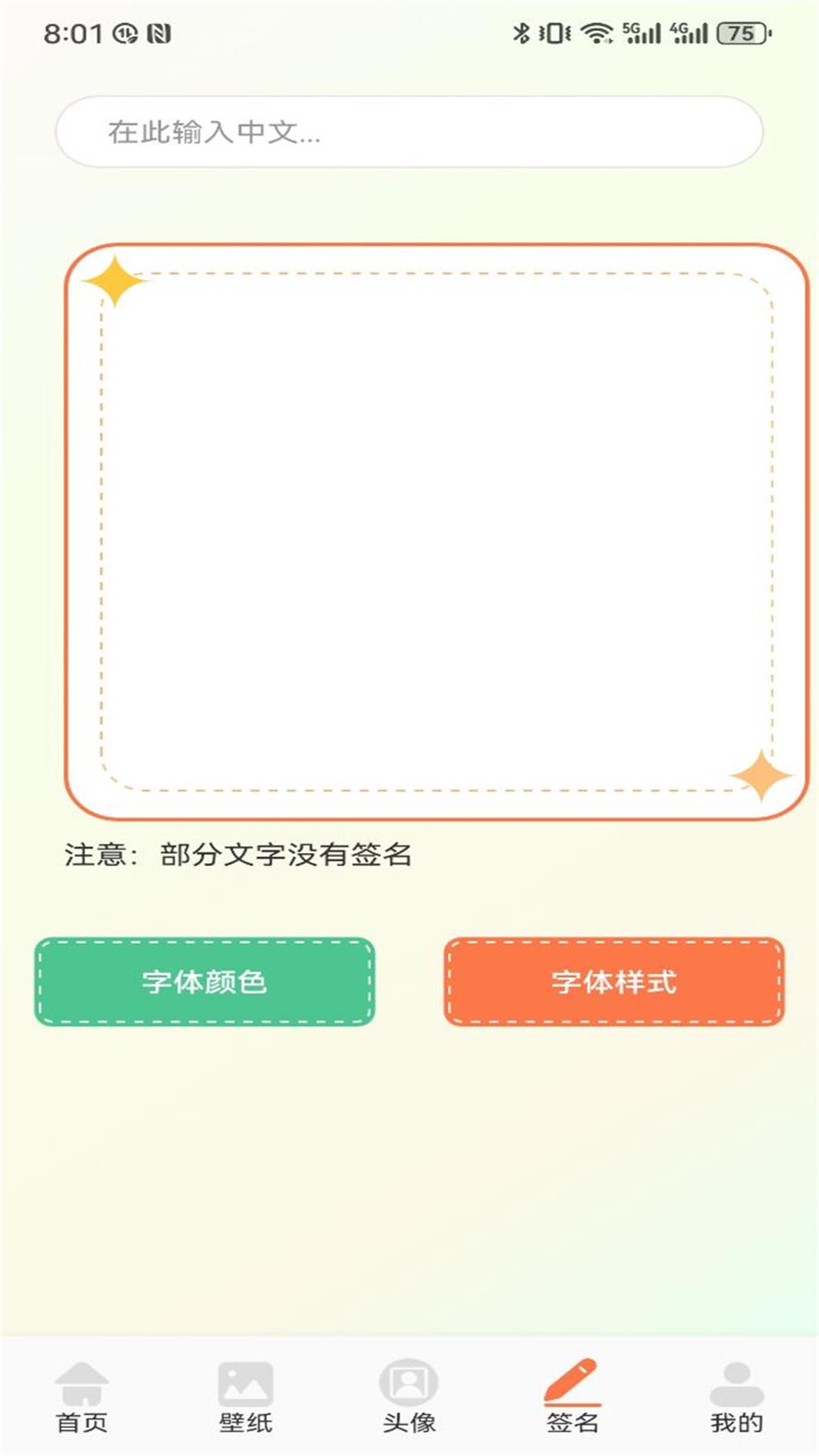Select the 签名 tab
This screenshot has height=1456, width=819.
pyautogui.click(x=573, y=1397)
